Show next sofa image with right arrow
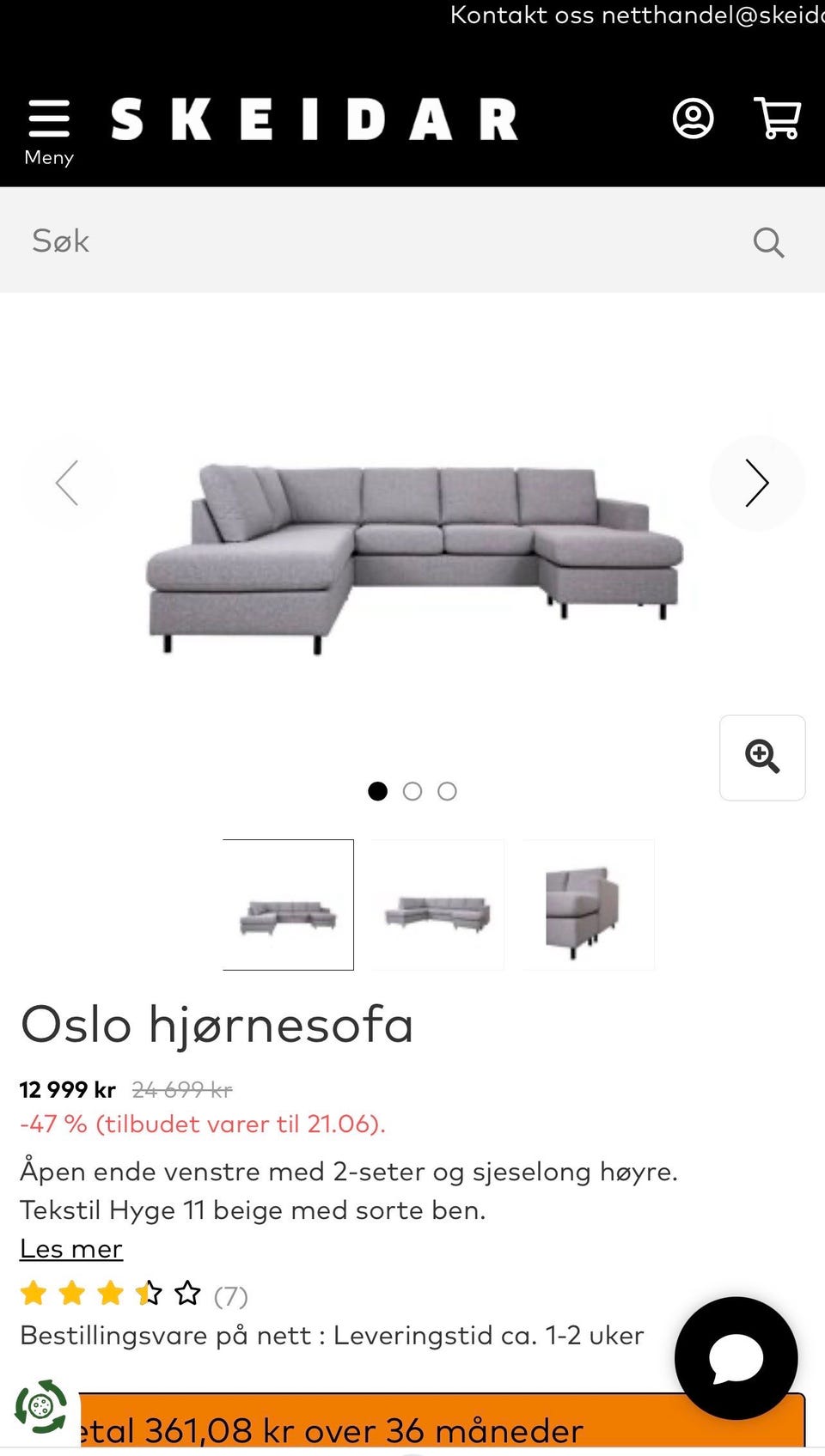825x1456 pixels. pos(756,483)
